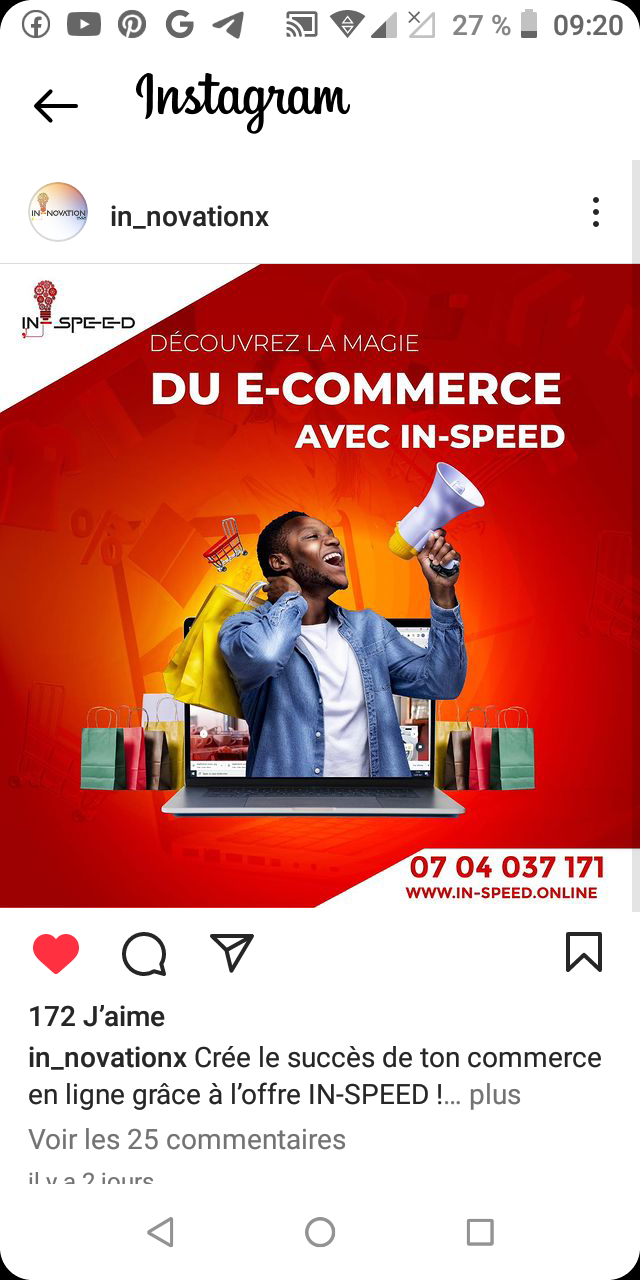Open Voir les 25 commentaires

pyautogui.click(x=187, y=1139)
